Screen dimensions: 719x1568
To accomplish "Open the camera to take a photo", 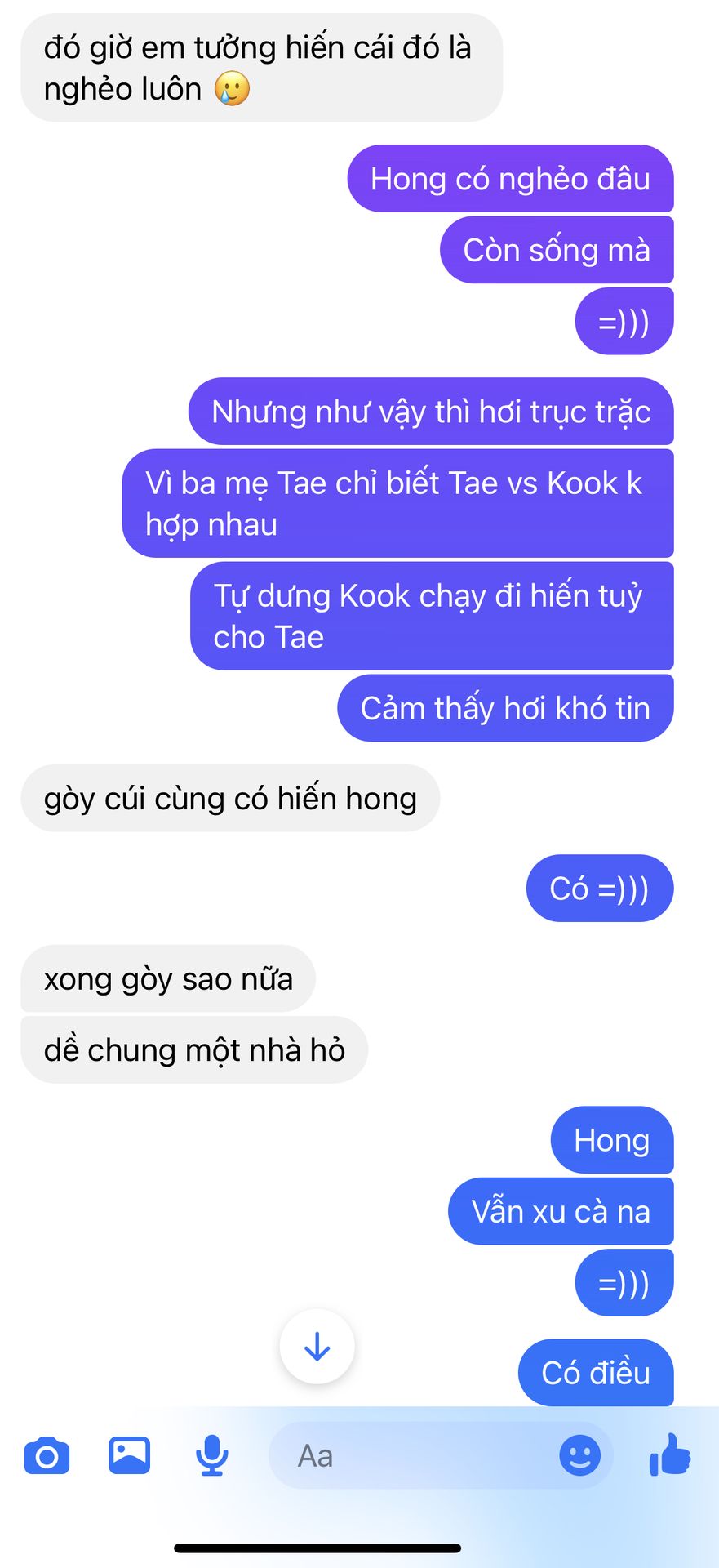I will pyautogui.click(x=47, y=1455).
